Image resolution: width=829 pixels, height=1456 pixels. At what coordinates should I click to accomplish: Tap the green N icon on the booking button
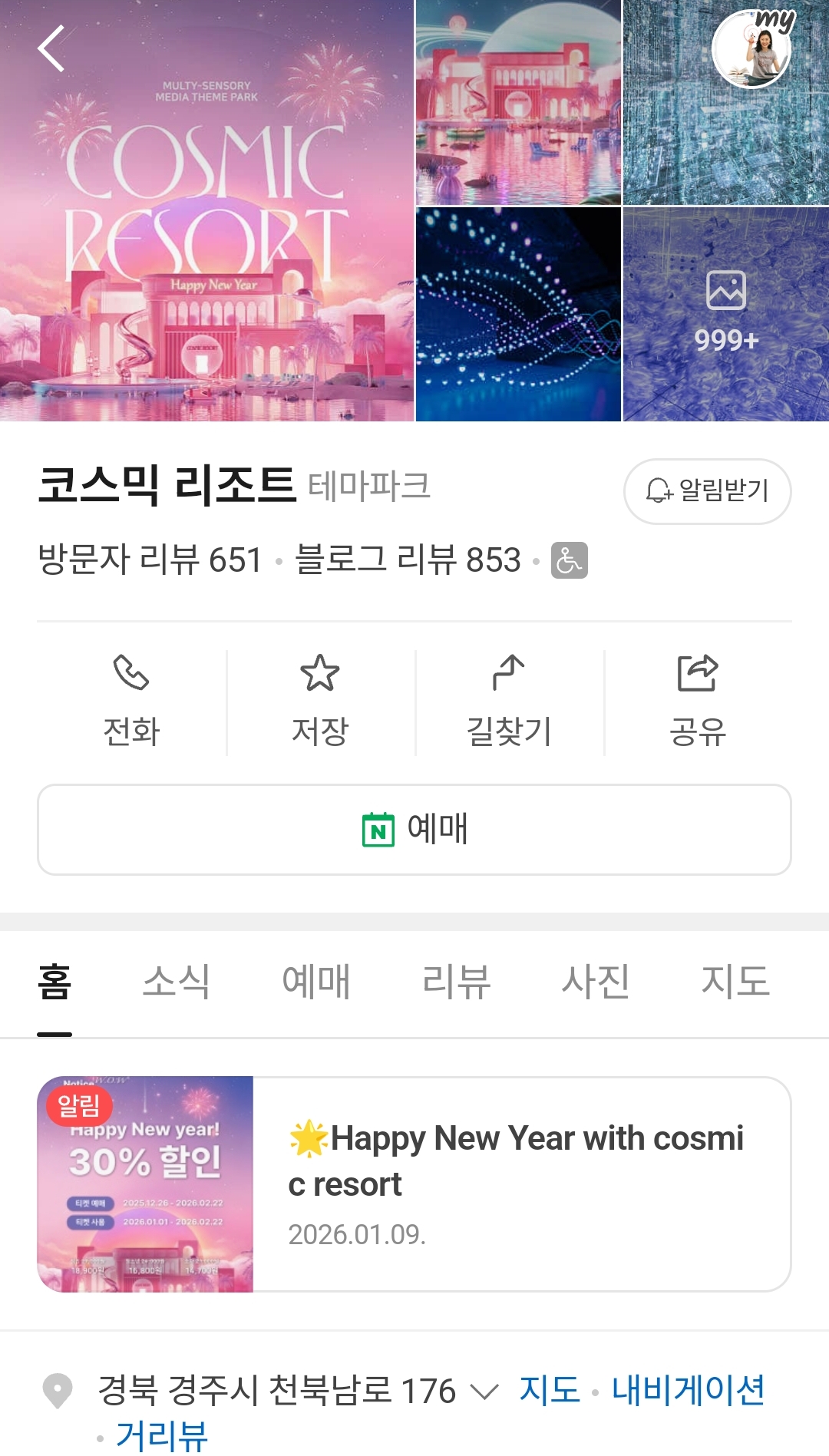378,830
